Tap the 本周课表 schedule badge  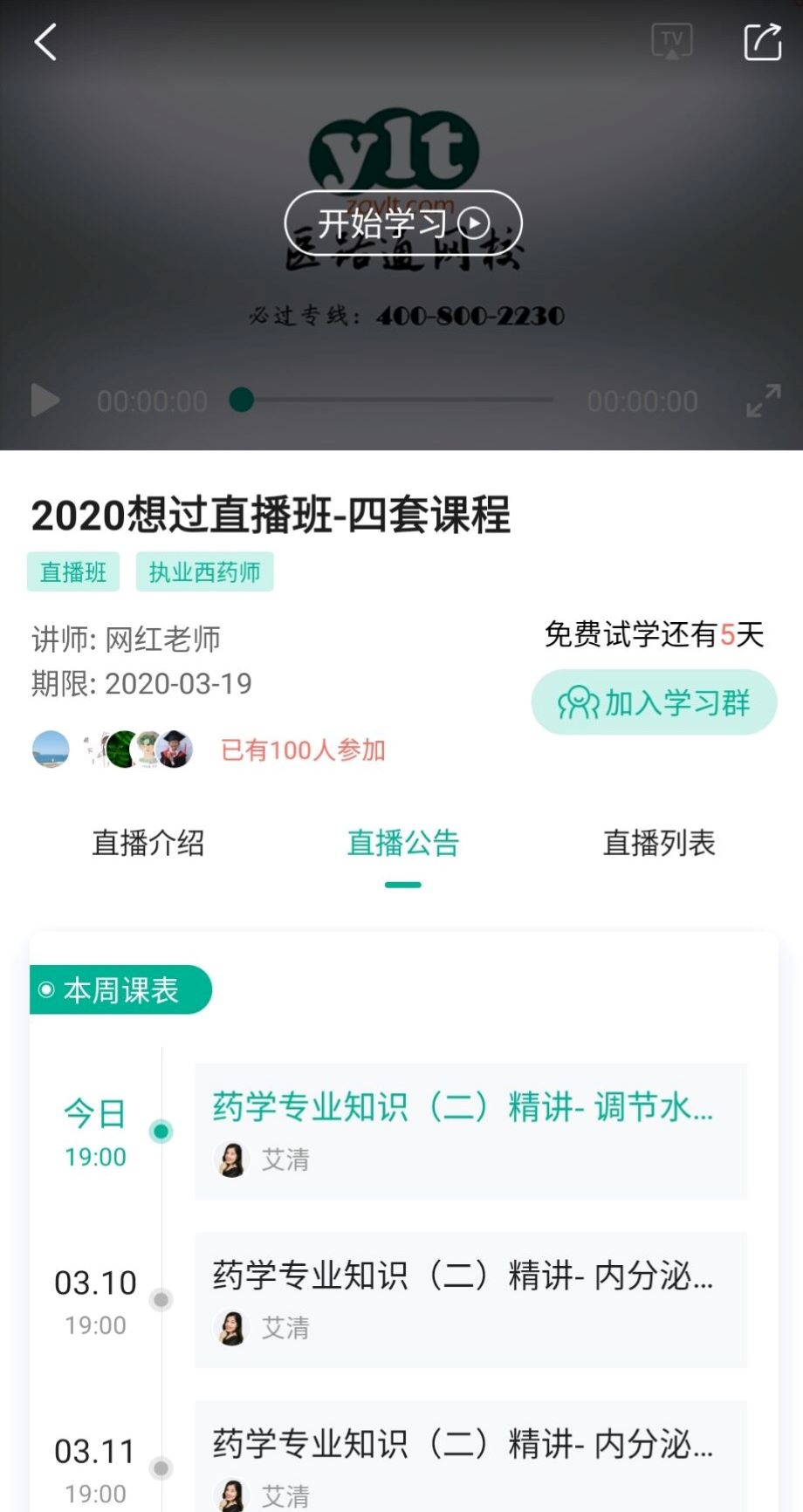pos(120,989)
